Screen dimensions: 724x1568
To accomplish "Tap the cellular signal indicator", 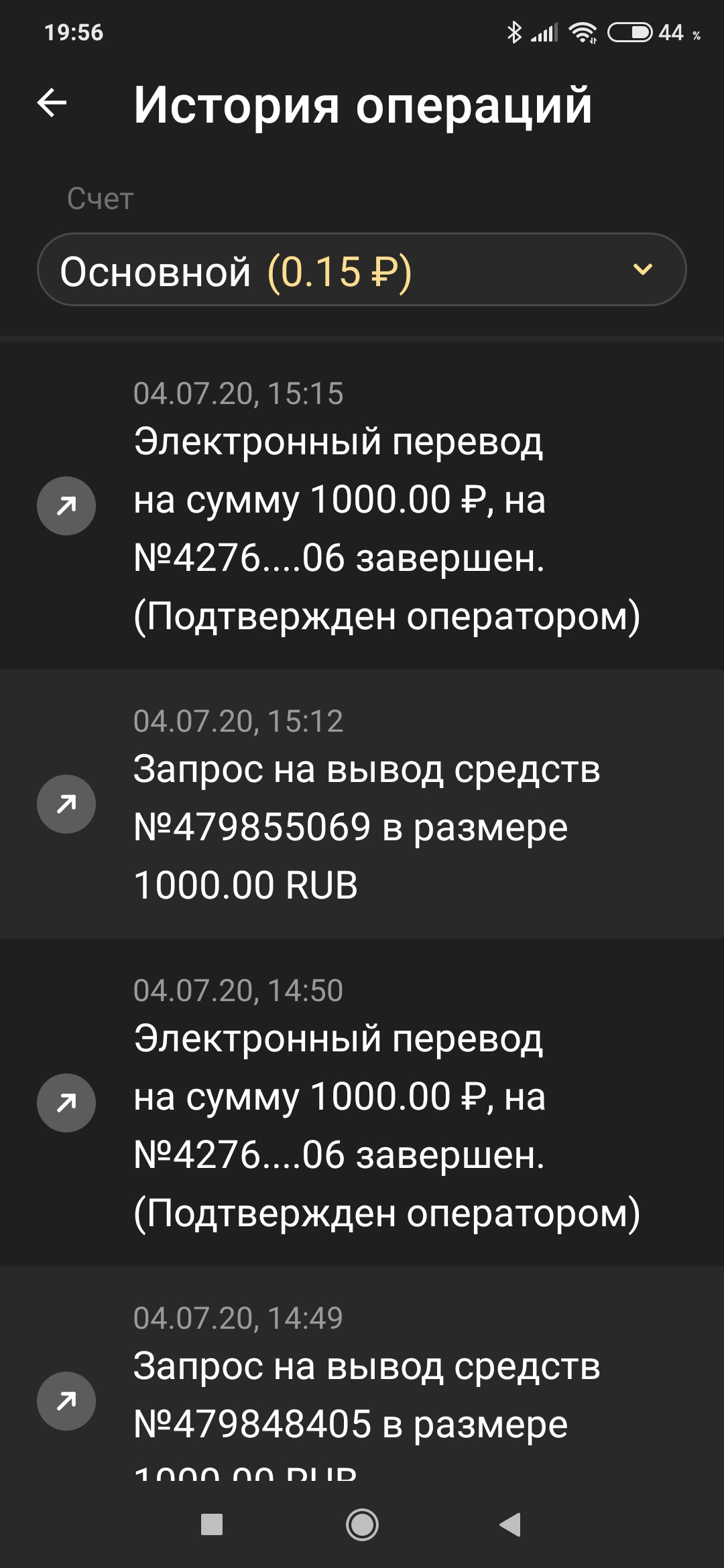I will 544,31.
